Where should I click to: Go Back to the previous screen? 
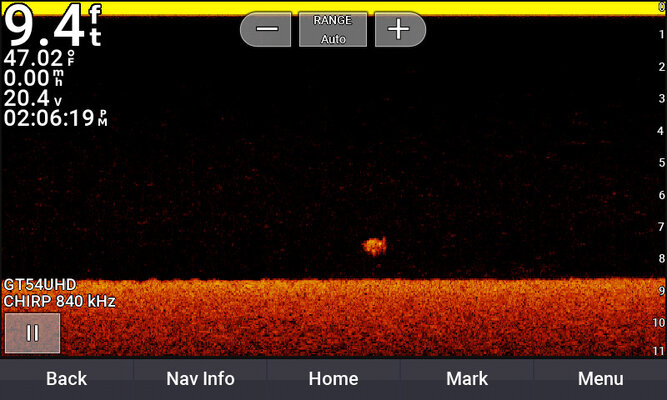pyautogui.click(x=66, y=379)
